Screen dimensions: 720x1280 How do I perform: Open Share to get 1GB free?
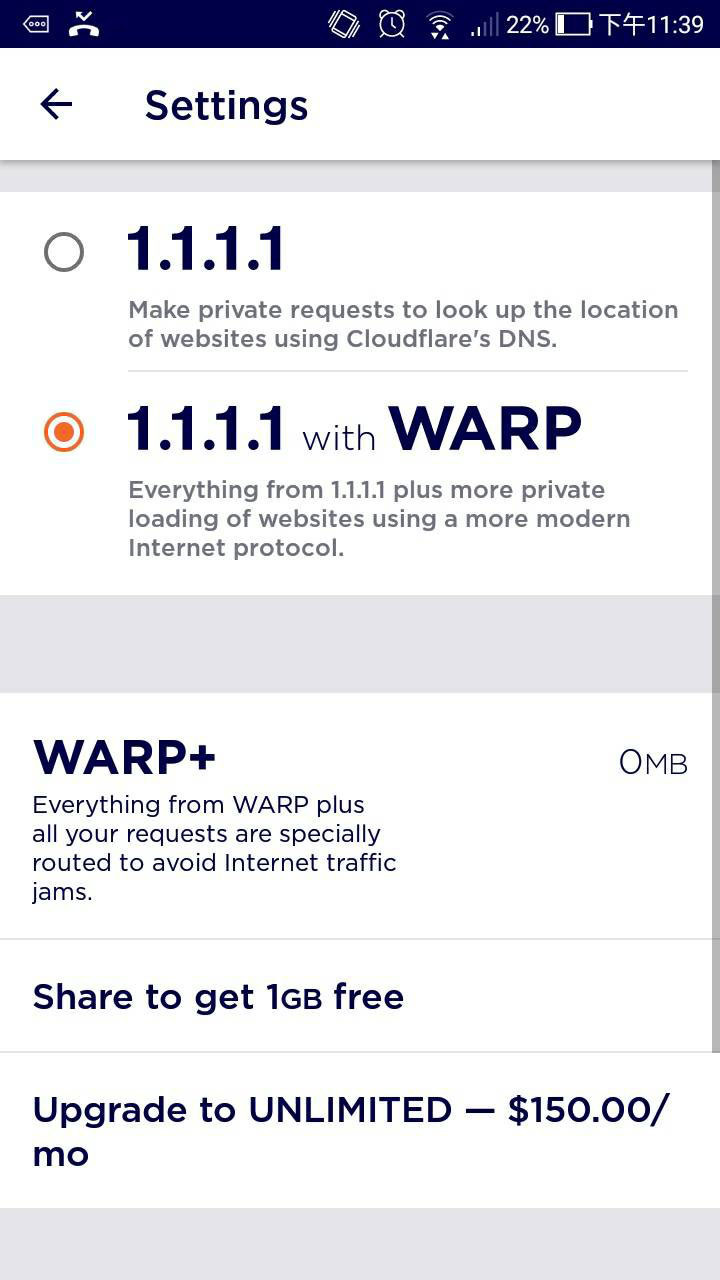359,996
